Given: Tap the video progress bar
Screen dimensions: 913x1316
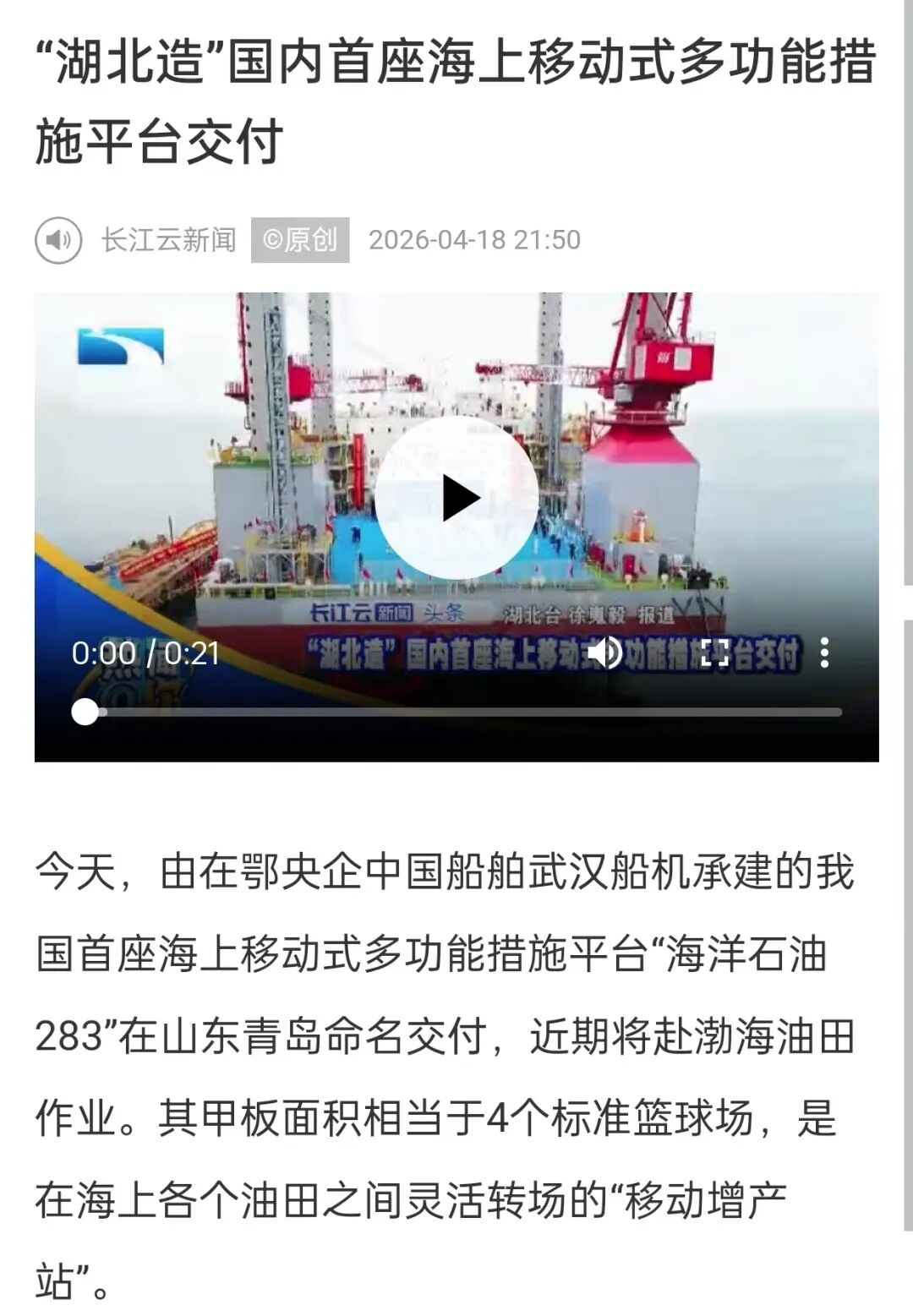Looking at the screenshot, I should coord(463,713).
